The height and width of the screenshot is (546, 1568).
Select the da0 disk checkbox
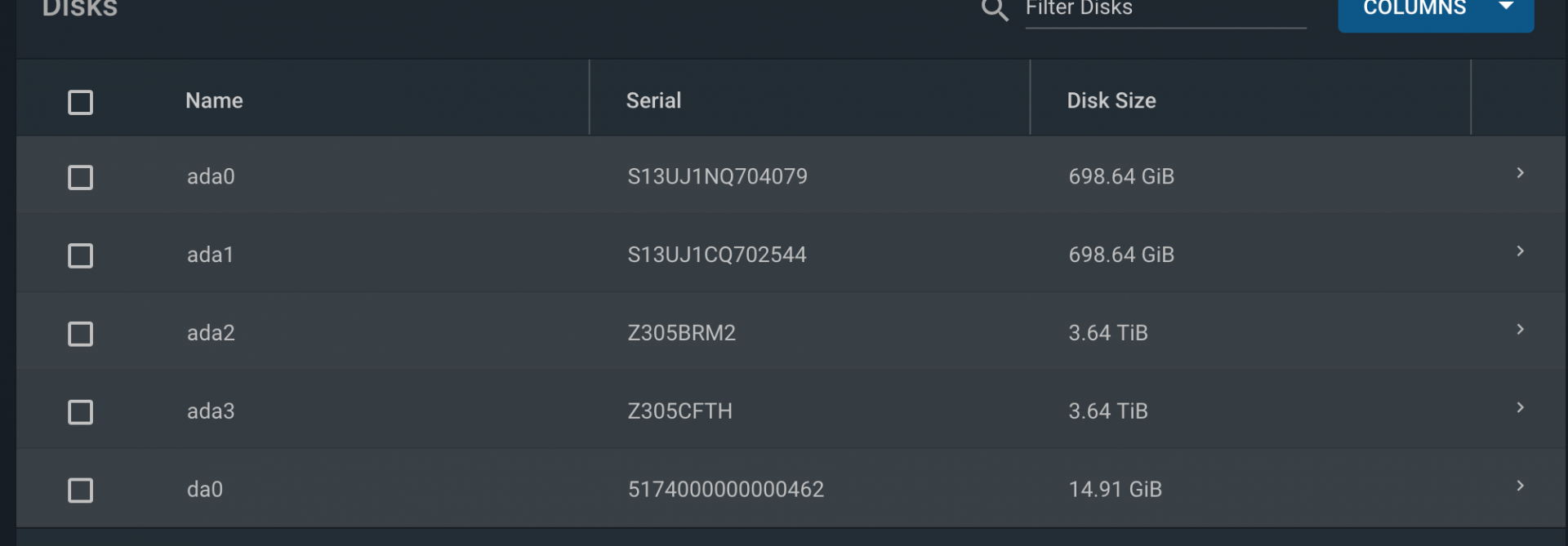(x=80, y=491)
